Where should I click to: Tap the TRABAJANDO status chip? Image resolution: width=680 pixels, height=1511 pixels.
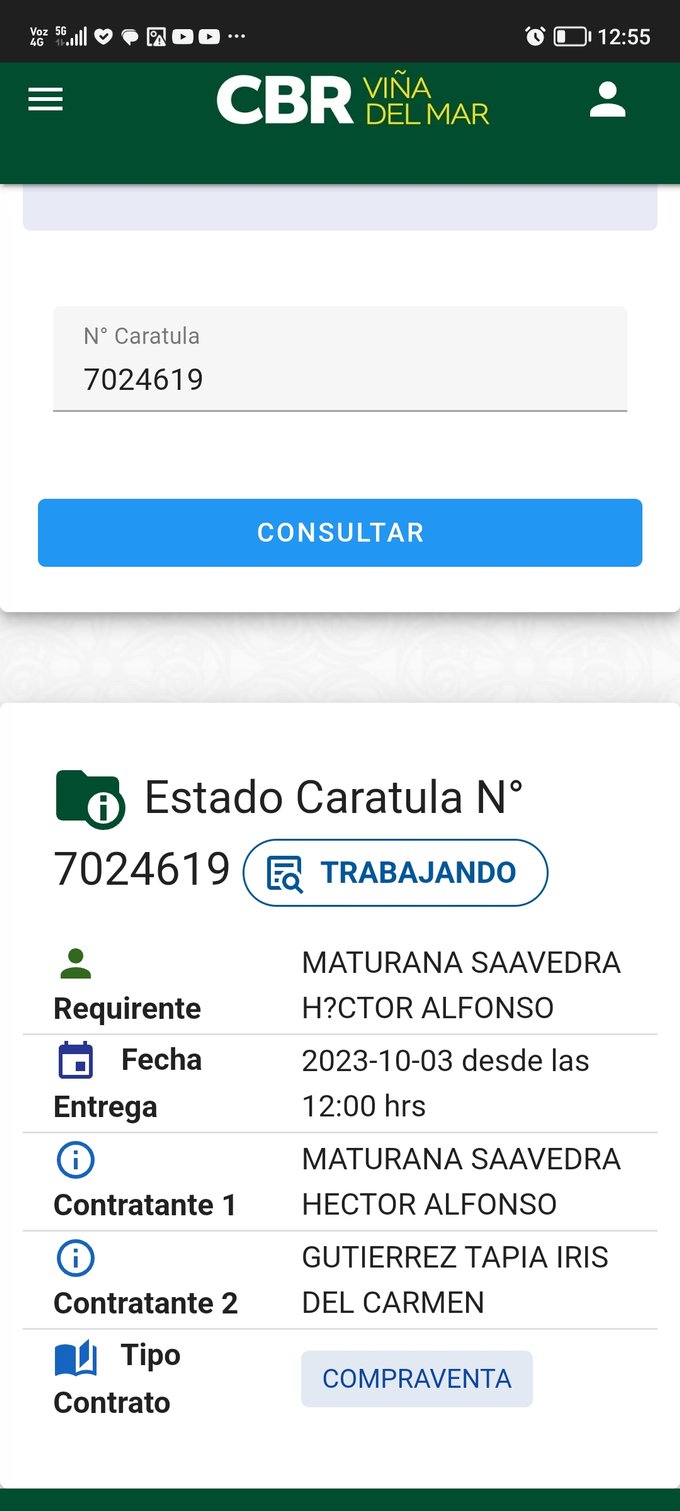point(396,873)
